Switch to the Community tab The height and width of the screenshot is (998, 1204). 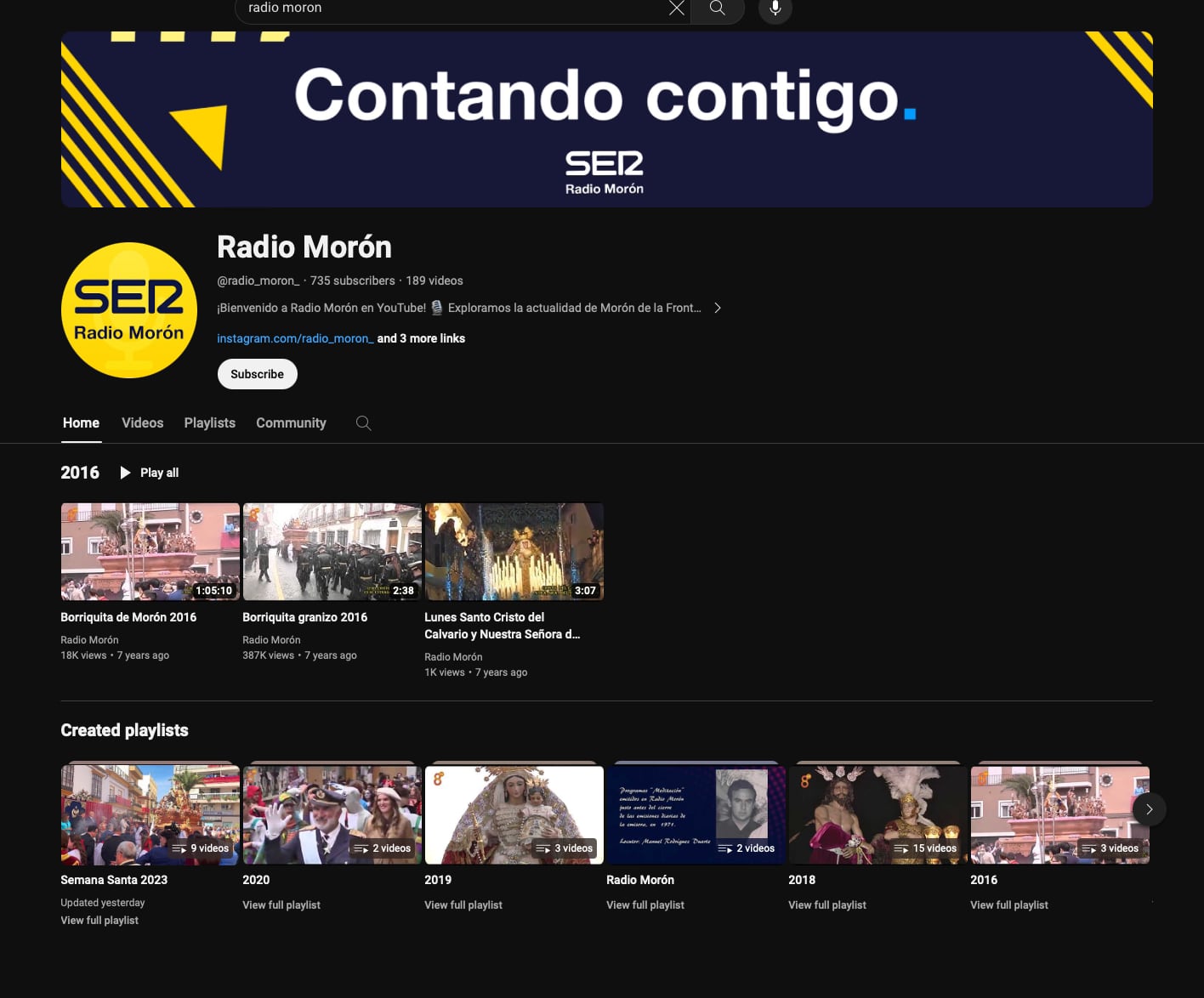click(291, 422)
